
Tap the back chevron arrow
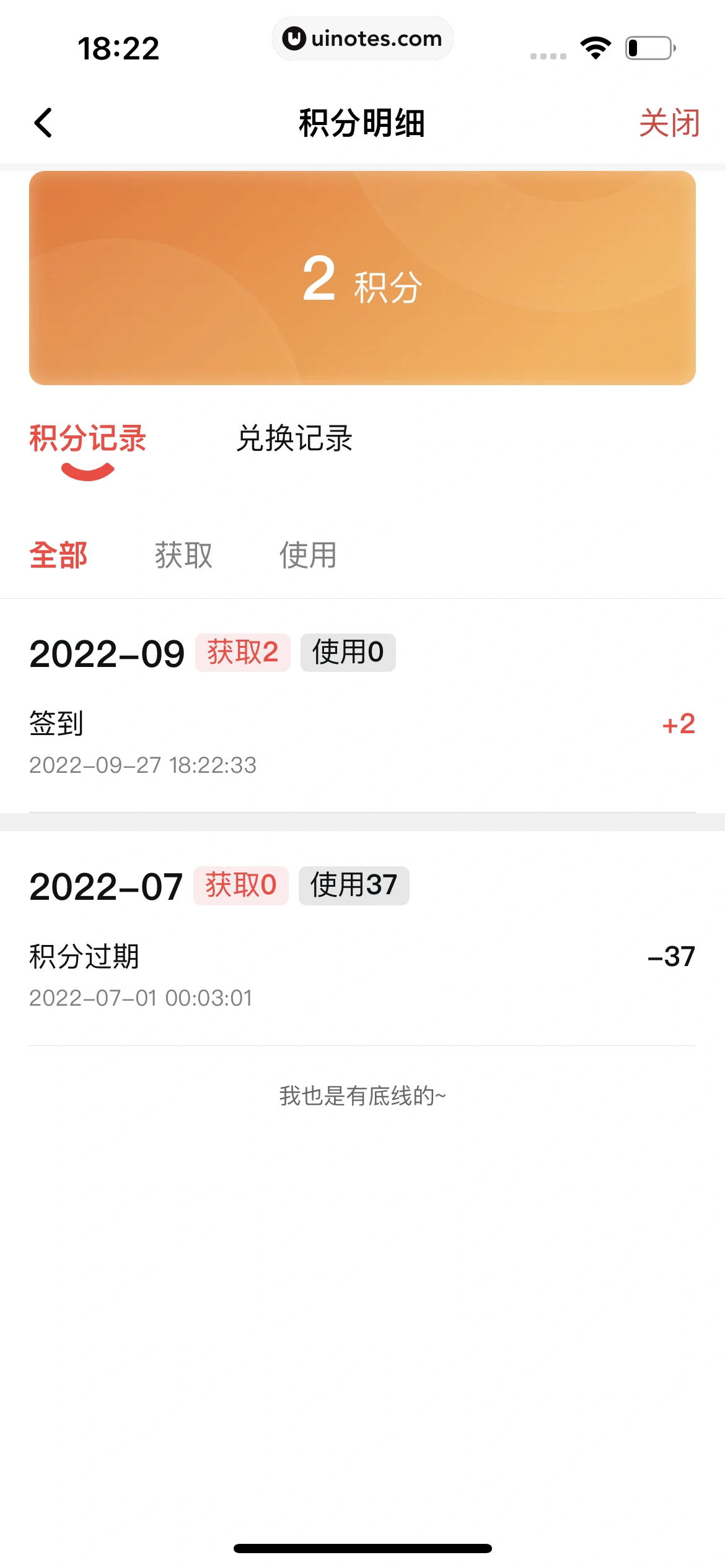click(43, 123)
